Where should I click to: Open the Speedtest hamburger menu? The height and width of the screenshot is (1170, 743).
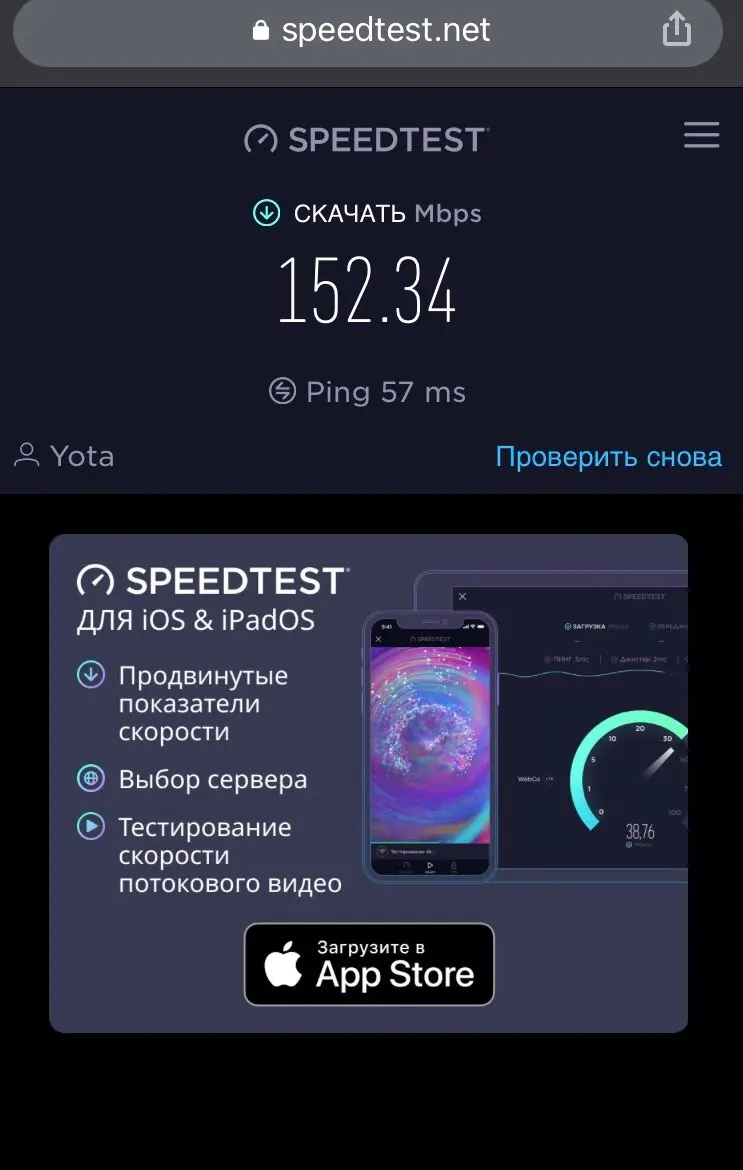701,136
